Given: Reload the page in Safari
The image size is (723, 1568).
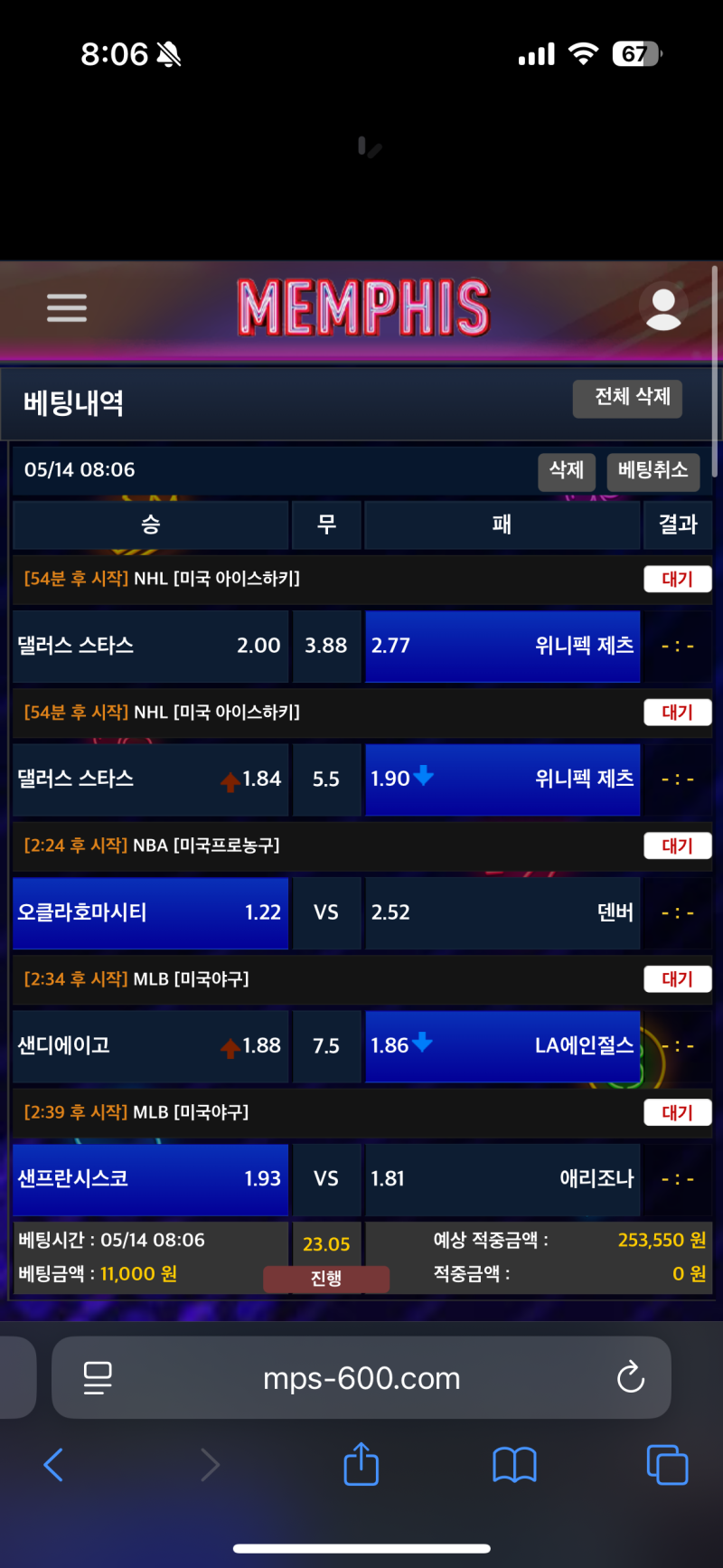Looking at the screenshot, I should click(630, 1378).
